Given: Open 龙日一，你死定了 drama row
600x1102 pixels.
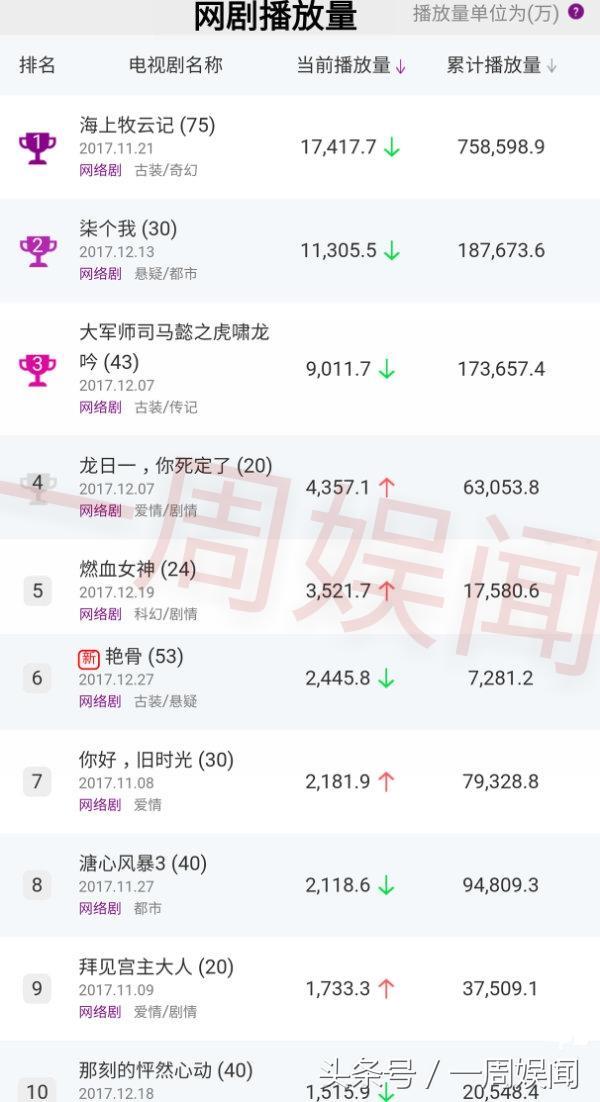Looking at the screenshot, I should (175, 466).
